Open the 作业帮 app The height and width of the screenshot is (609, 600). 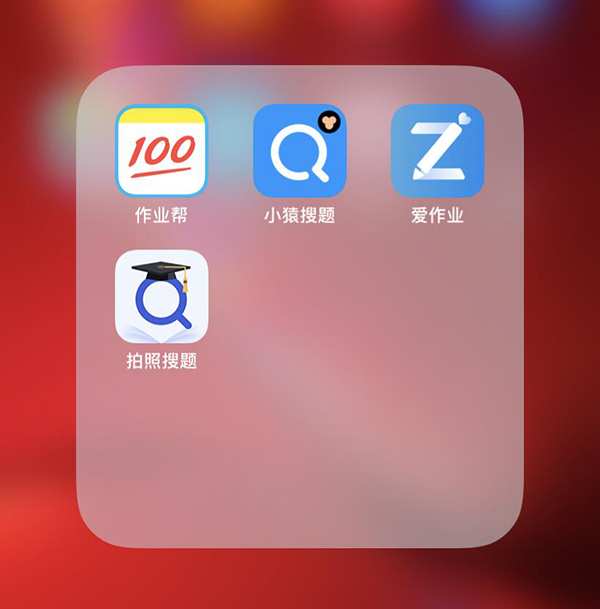click(x=161, y=151)
